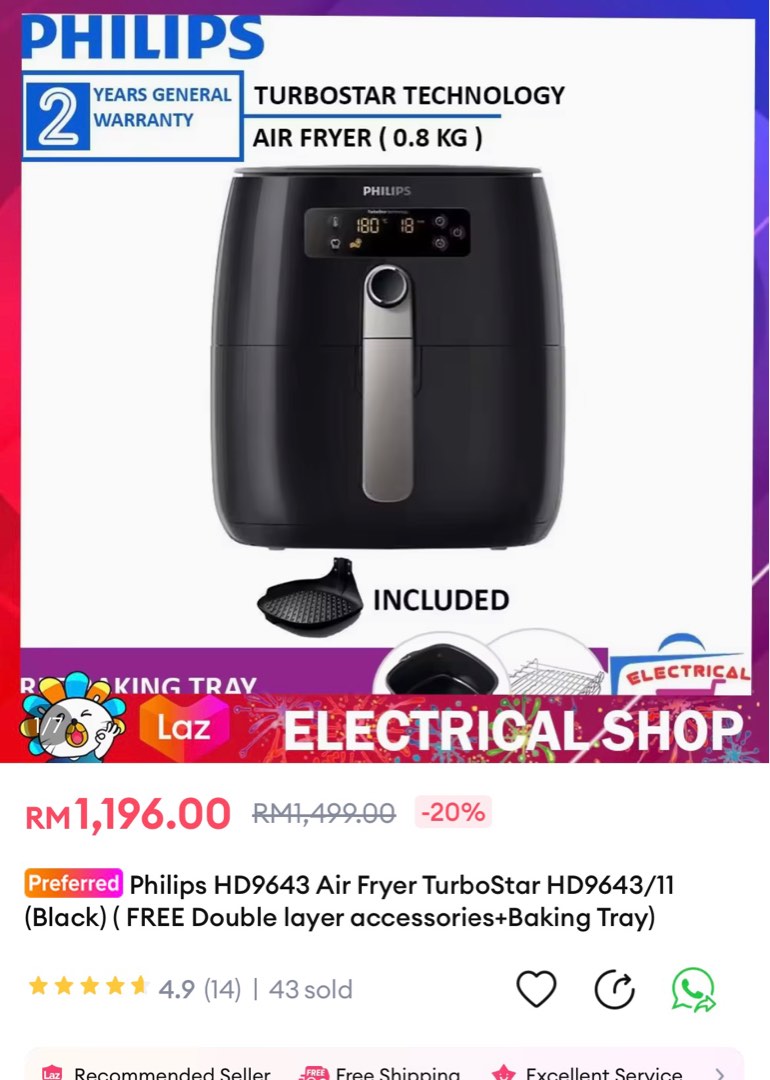Share this Philips air fryer listing

[615, 989]
